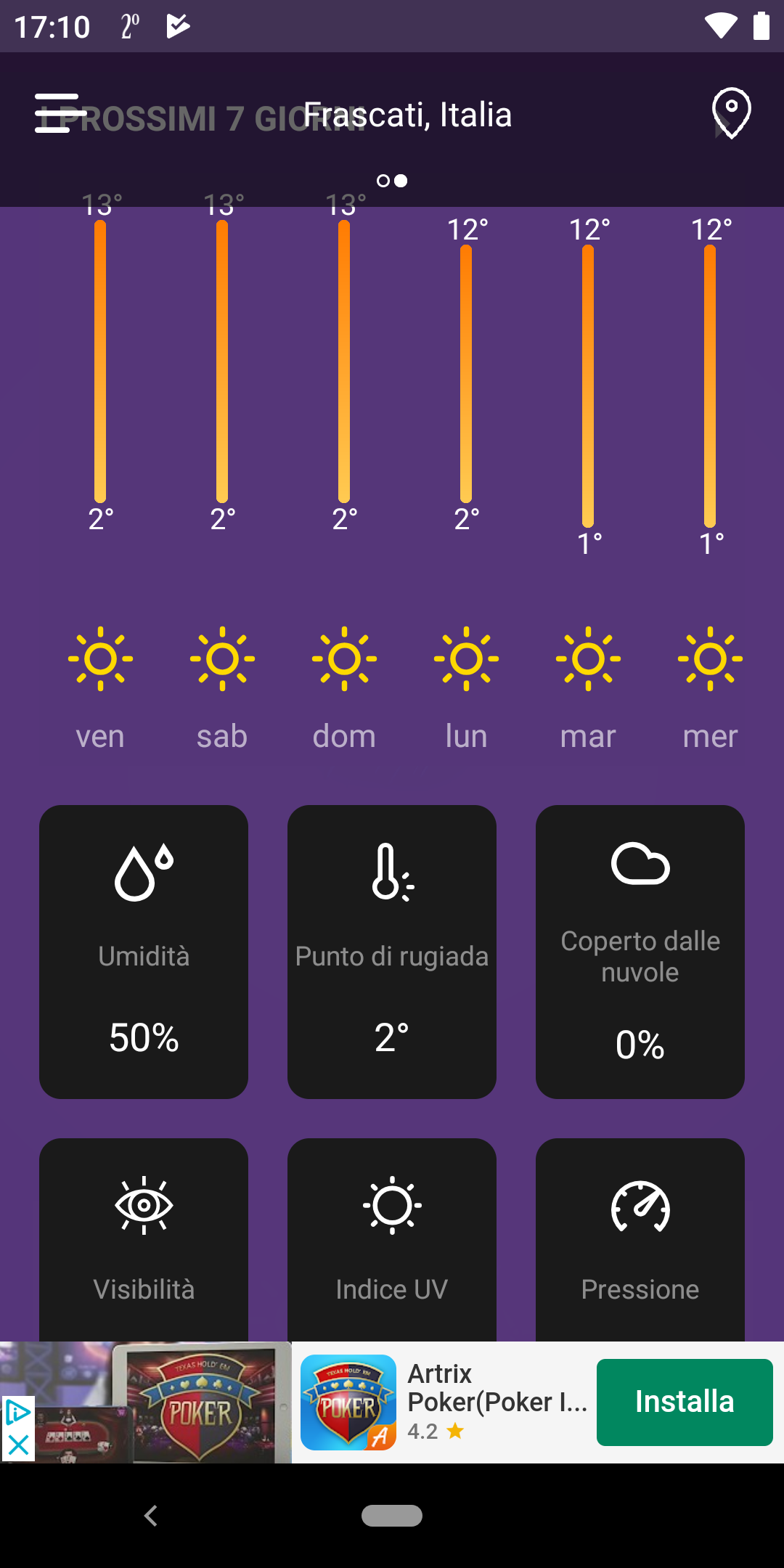Viewport: 784px width, 1568px height.
Task: Open the Artrix Poker ad banner
Action: 497,1402
